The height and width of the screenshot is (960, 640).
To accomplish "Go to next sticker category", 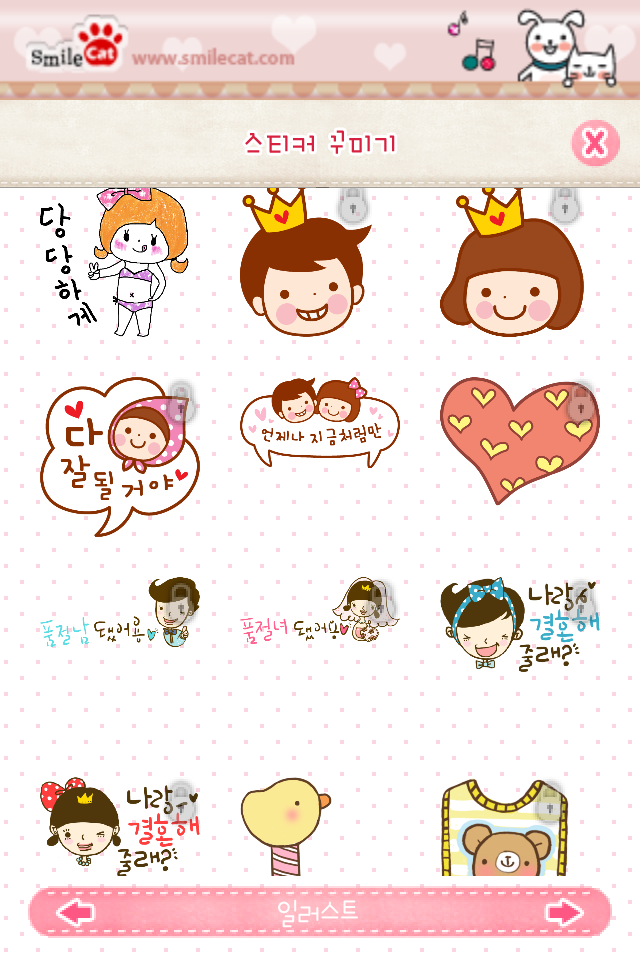I will tap(565, 912).
